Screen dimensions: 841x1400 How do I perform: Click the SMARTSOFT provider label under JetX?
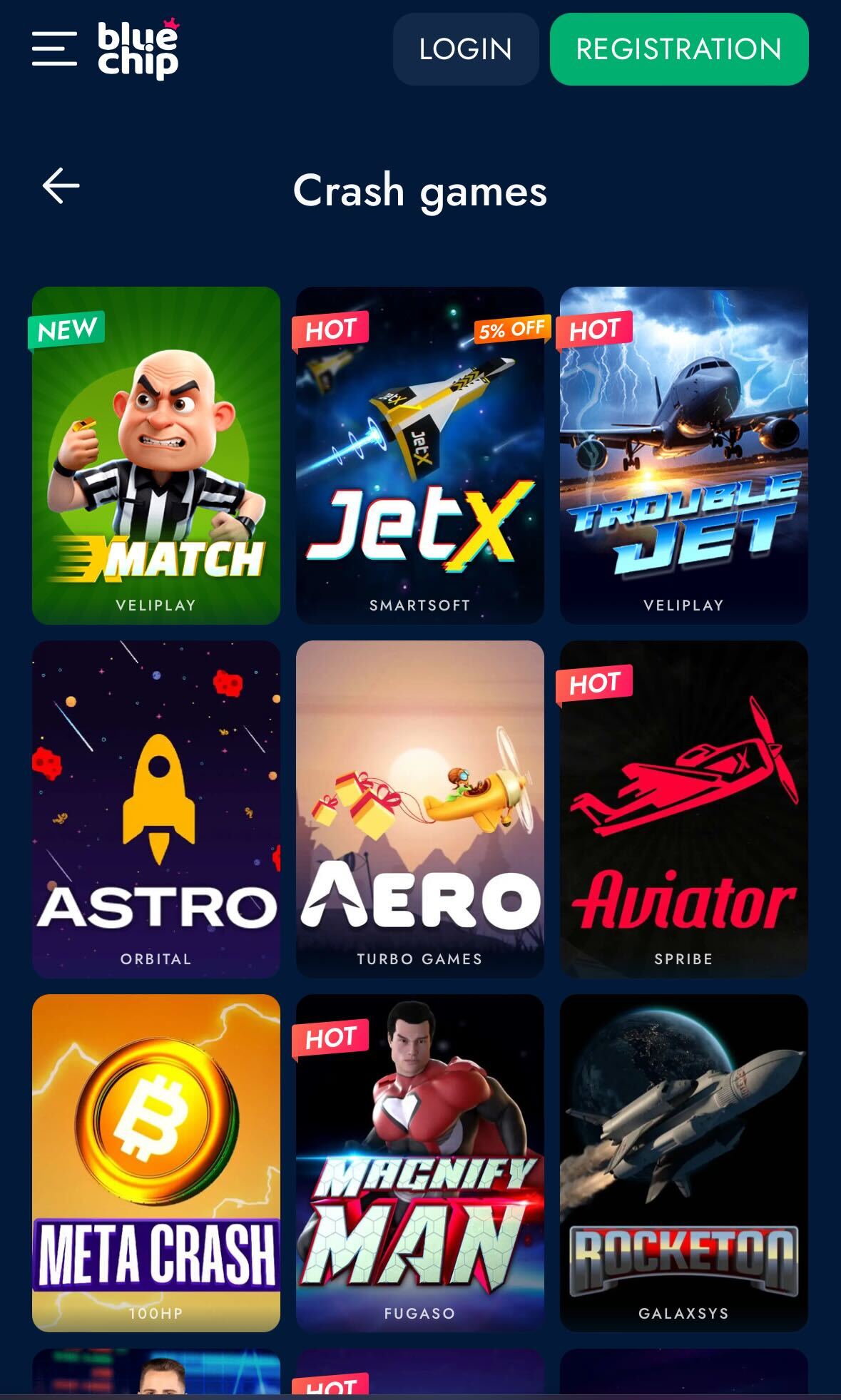419,606
